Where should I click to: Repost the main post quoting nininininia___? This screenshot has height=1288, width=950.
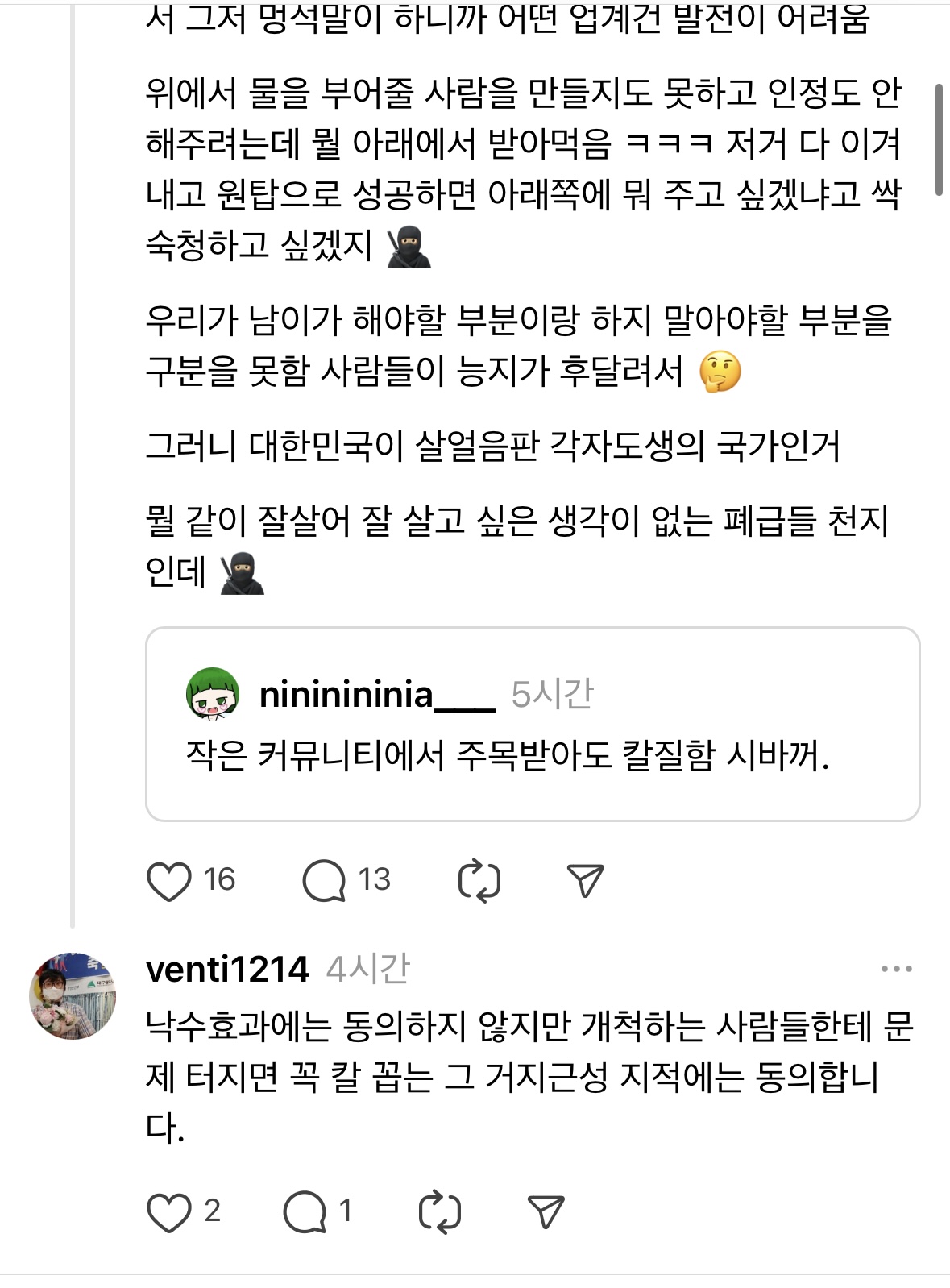pyautogui.click(x=479, y=880)
